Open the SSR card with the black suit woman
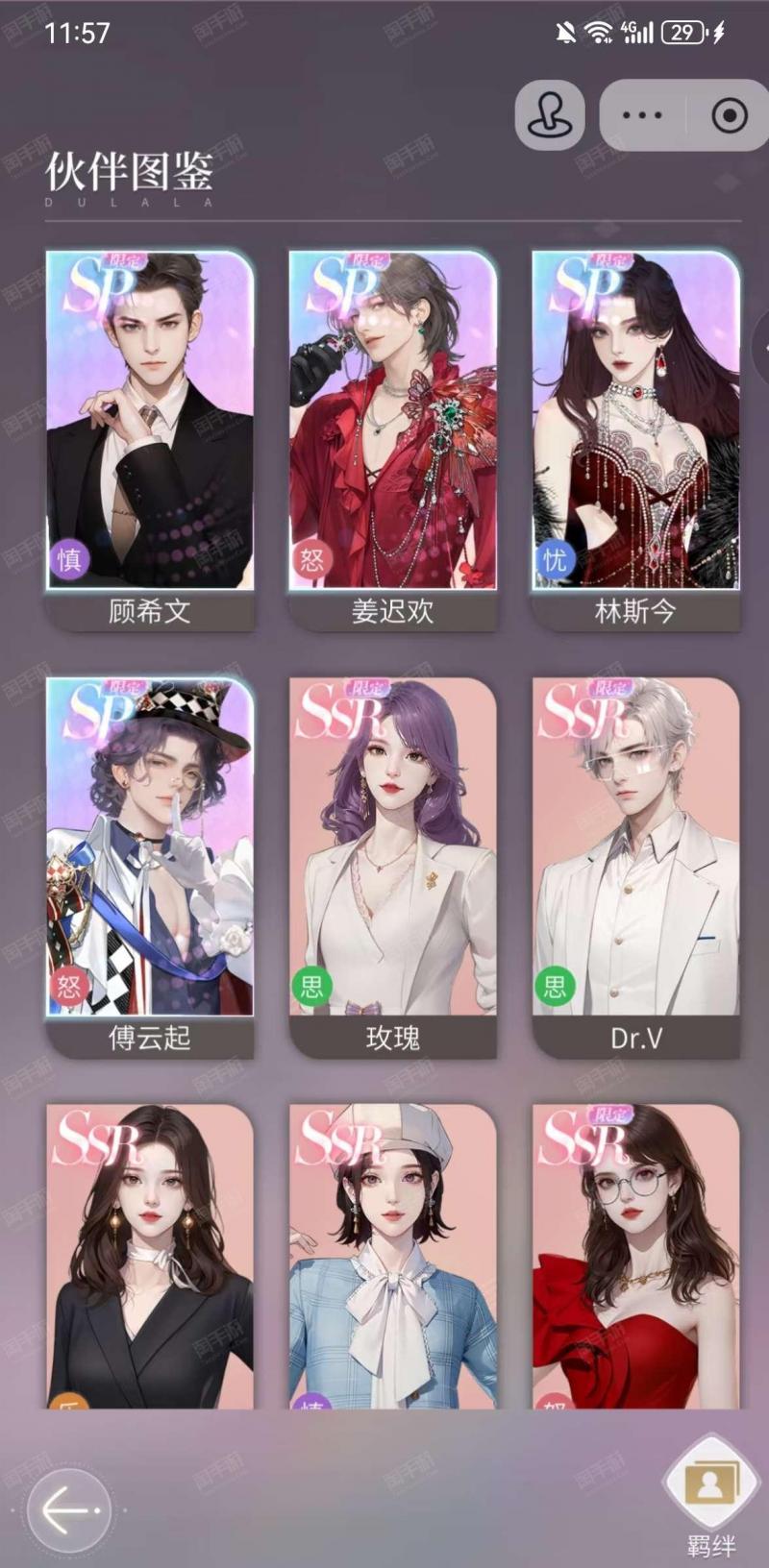The height and width of the screenshot is (1568, 769). point(150,1256)
